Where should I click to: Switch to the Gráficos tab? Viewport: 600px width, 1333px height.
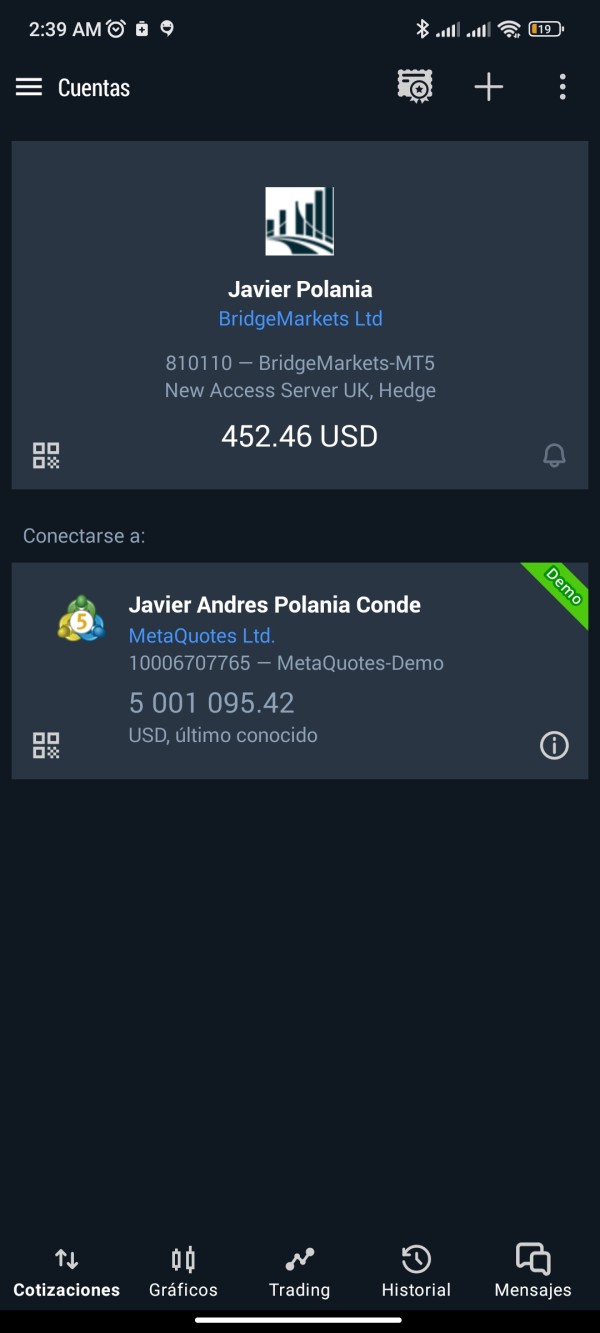pyautogui.click(x=183, y=1272)
